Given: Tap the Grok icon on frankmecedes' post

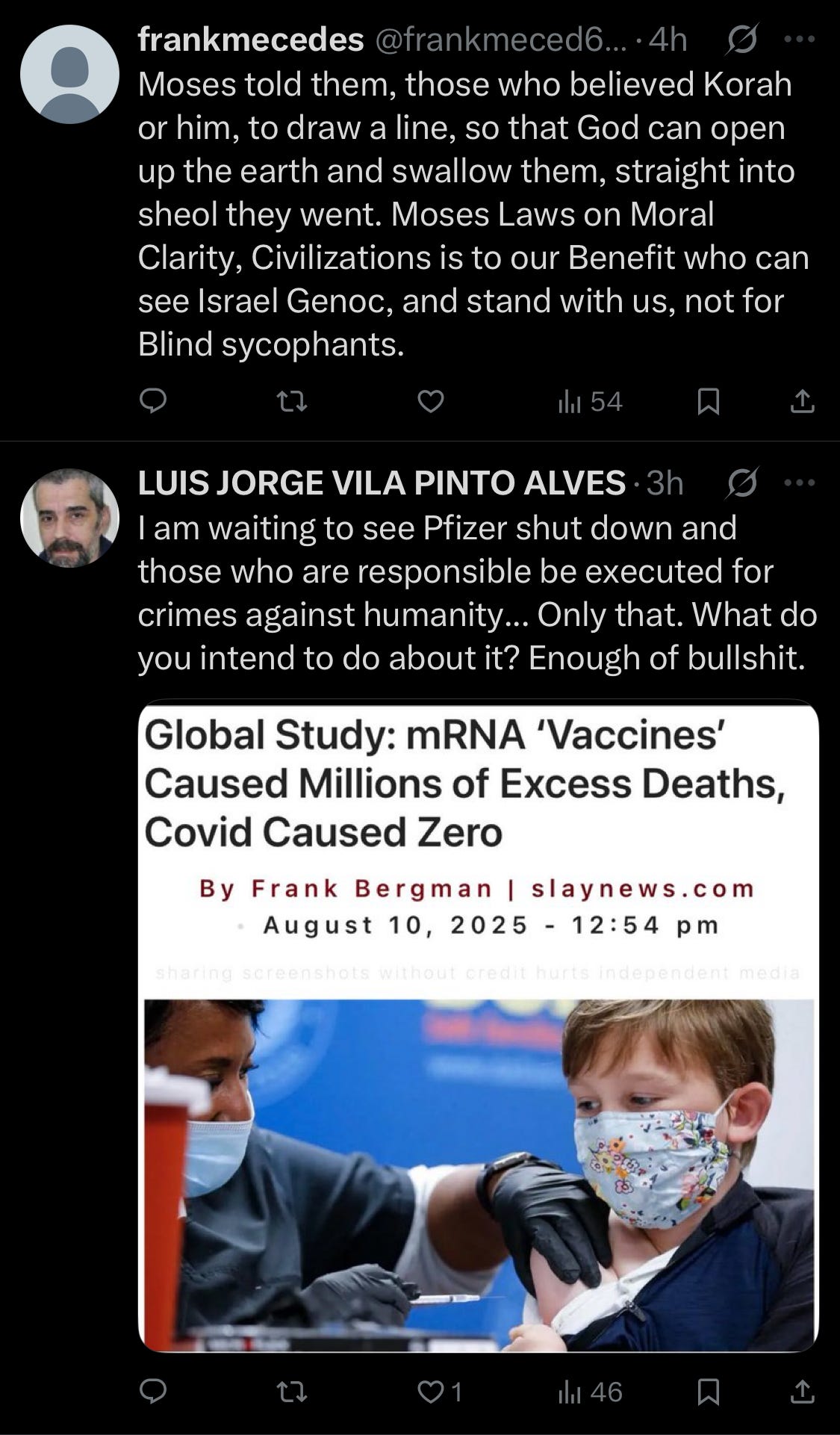Looking at the screenshot, I should click(742, 40).
